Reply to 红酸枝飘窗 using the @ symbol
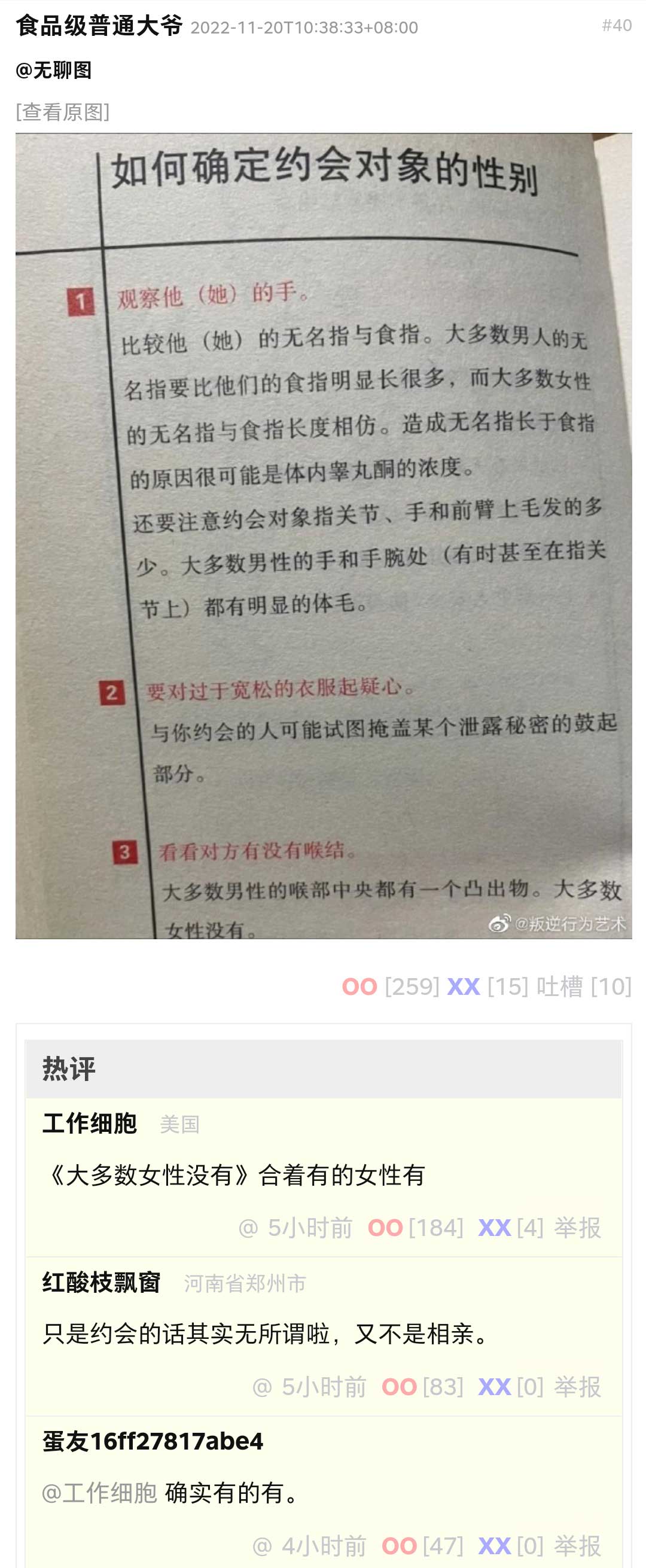This screenshot has height=1568, width=646. tap(262, 1387)
